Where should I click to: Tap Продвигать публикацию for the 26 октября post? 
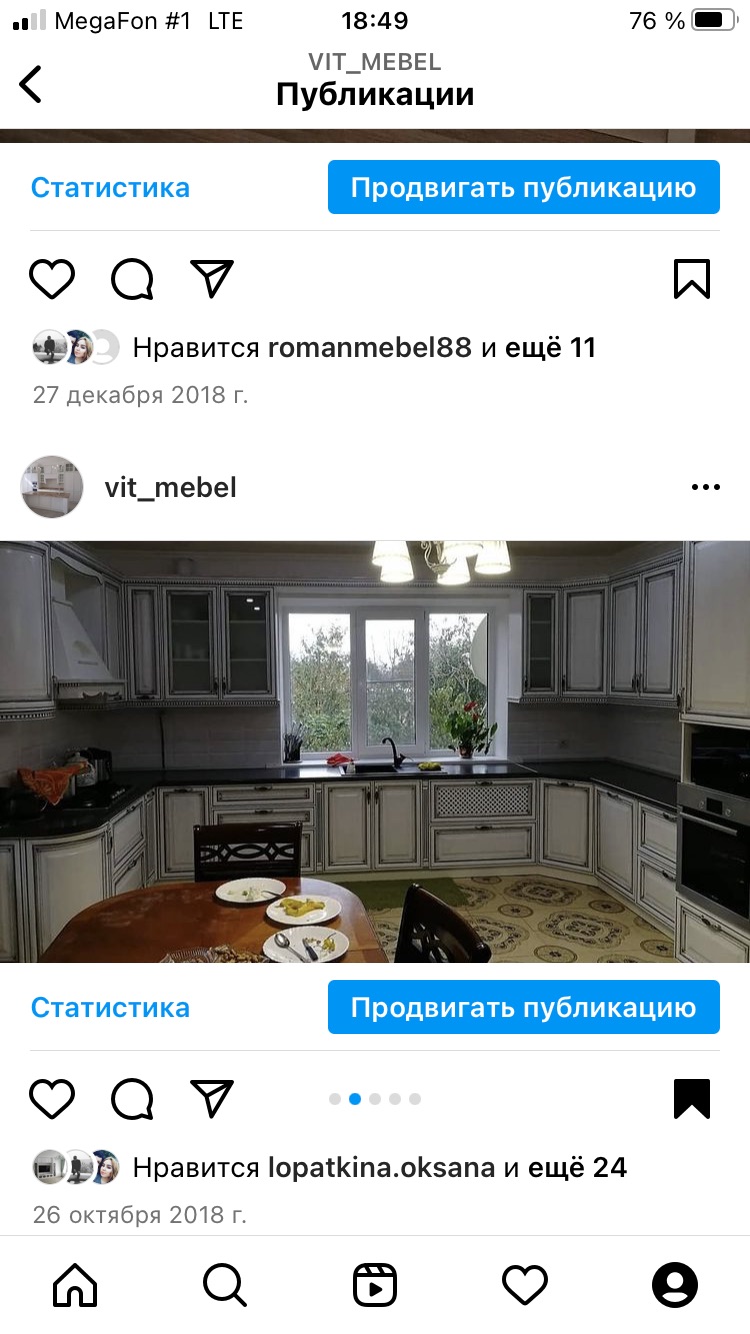(523, 1007)
